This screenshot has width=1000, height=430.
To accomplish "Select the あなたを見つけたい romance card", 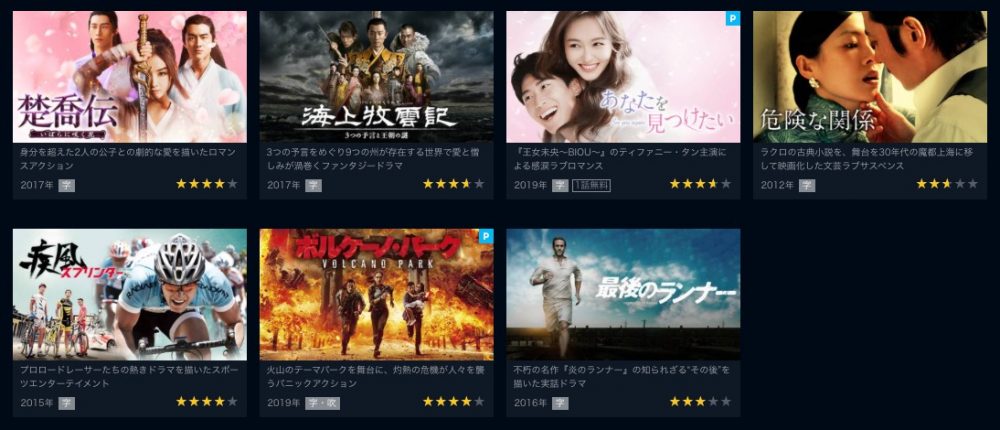I will point(623,77).
